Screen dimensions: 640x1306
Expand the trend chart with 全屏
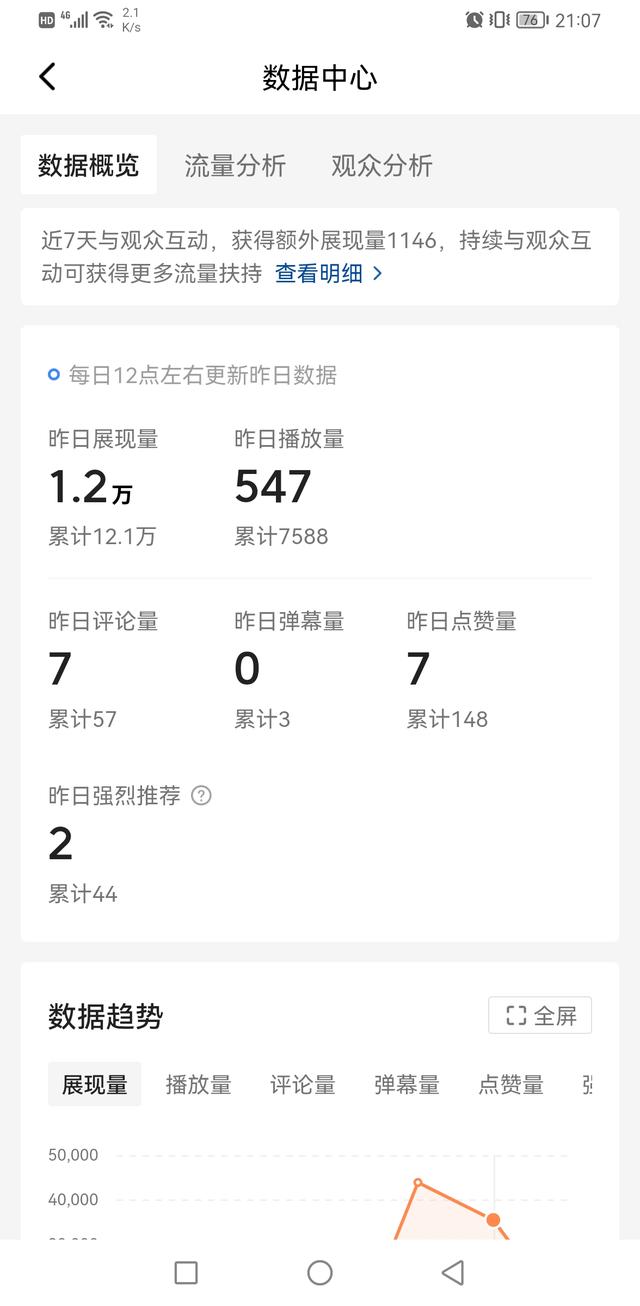tap(540, 1016)
